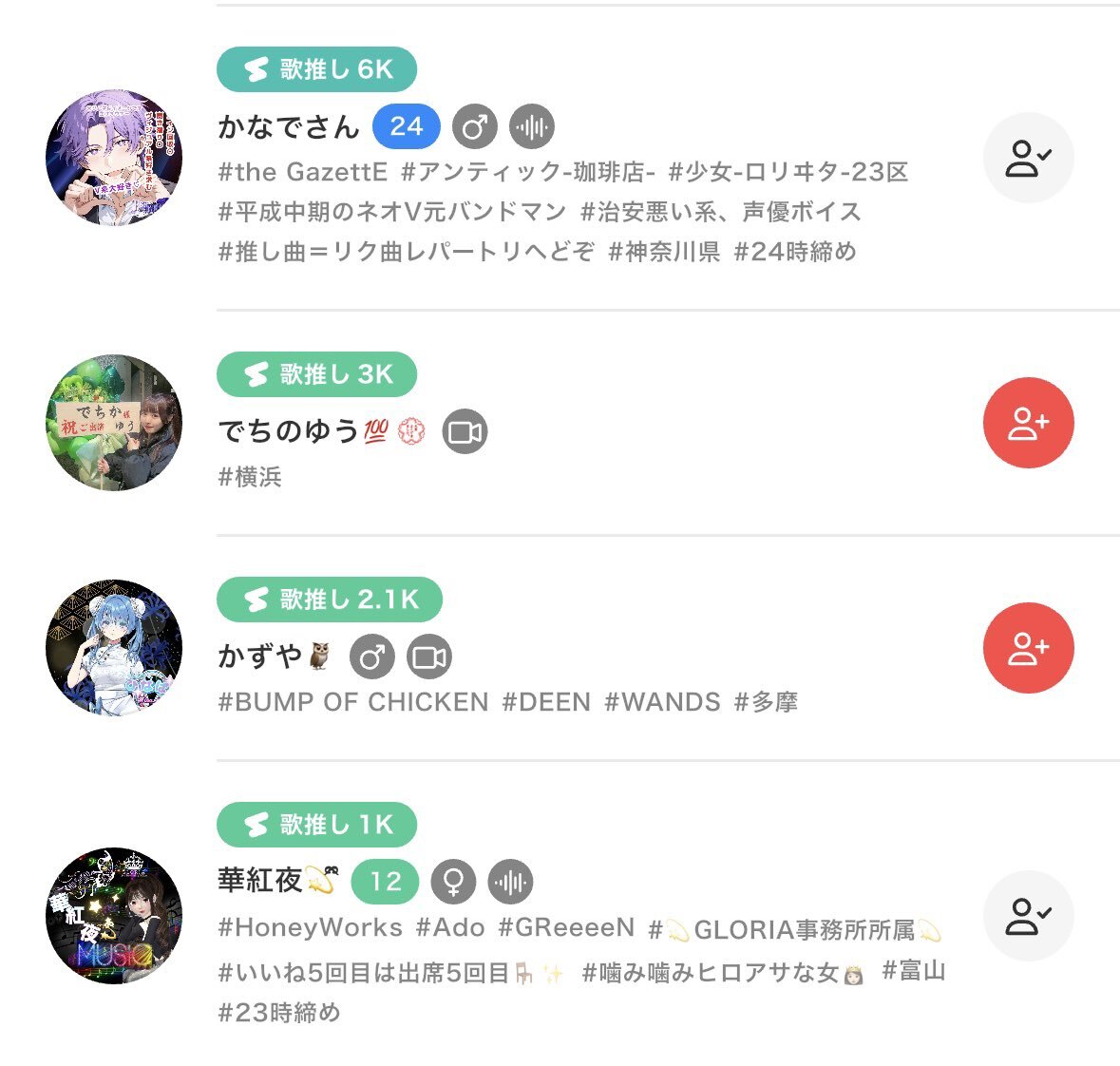1120x1066 pixels.
Task: Open でちのゆう's profile picture
Action: tap(114, 423)
